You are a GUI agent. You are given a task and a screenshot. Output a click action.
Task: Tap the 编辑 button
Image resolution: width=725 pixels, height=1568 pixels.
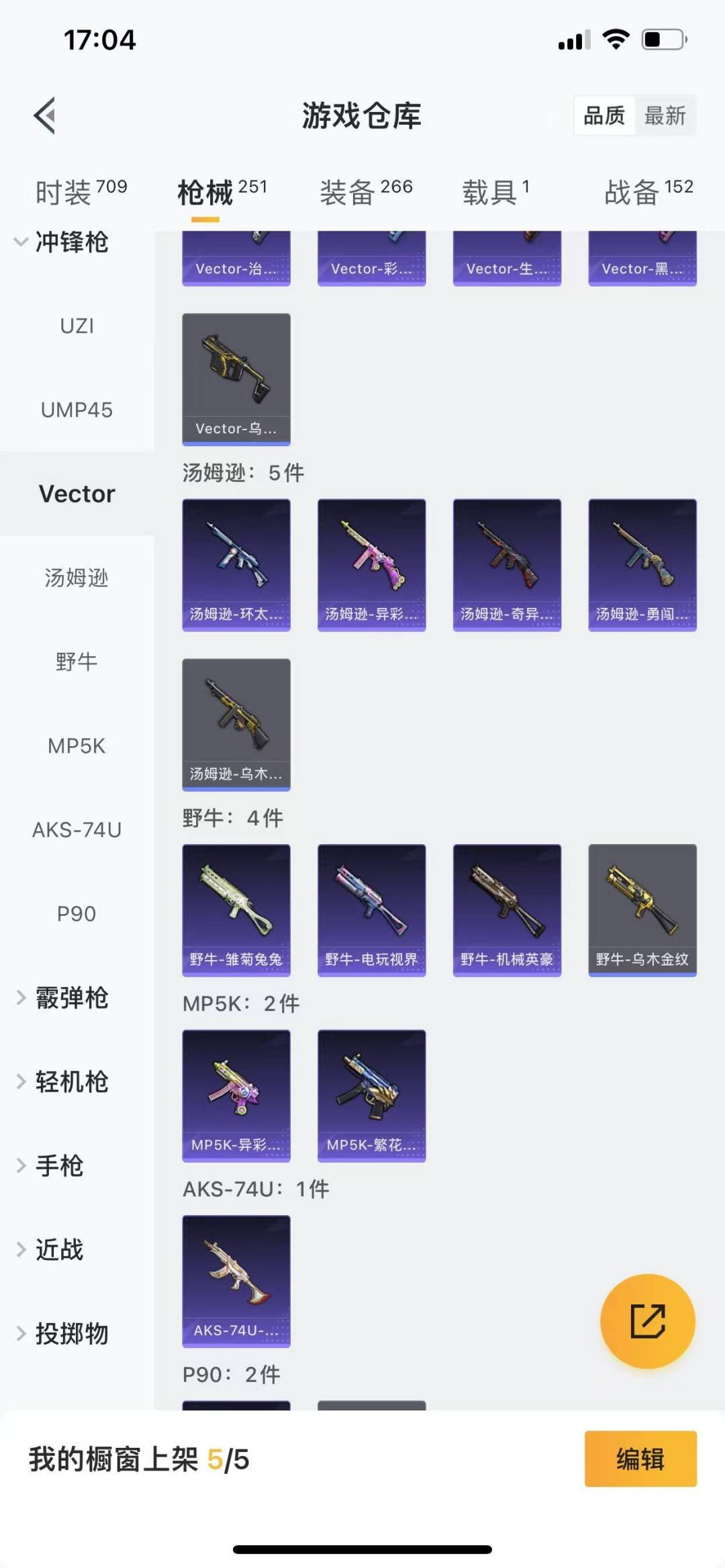point(640,1459)
